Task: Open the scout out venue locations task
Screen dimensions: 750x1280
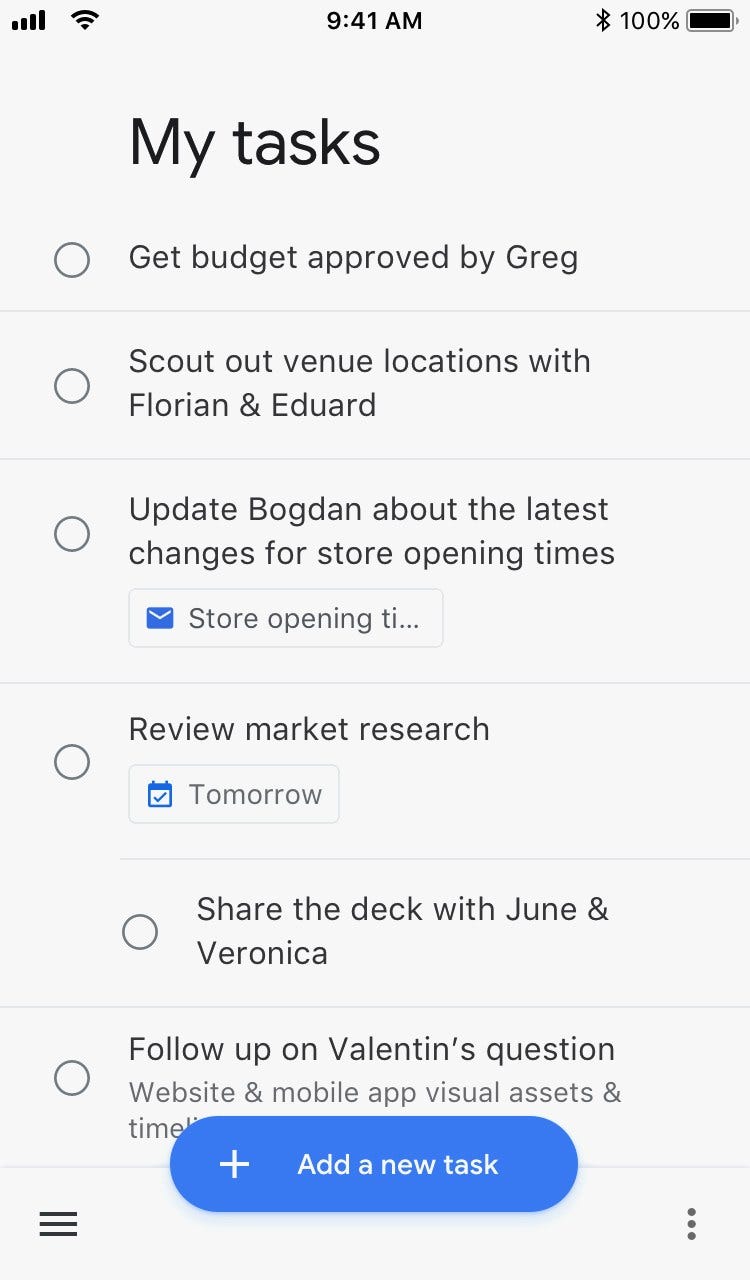Action: (x=359, y=383)
